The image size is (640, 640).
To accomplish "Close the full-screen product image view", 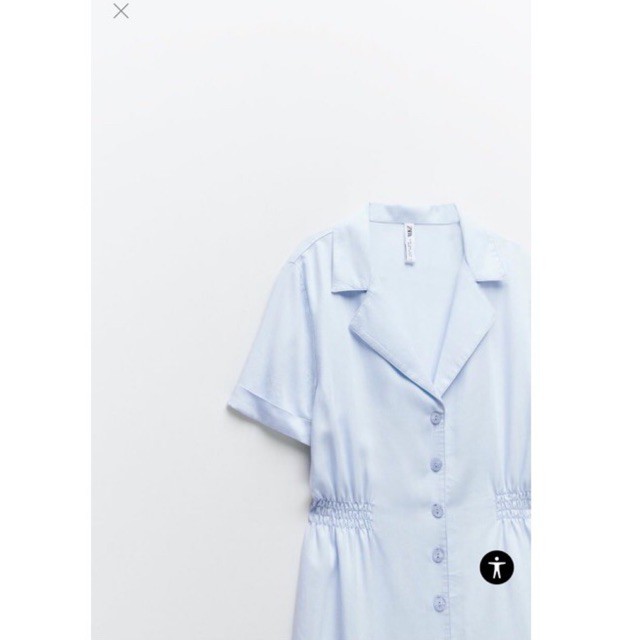I will click(x=121, y=12).
